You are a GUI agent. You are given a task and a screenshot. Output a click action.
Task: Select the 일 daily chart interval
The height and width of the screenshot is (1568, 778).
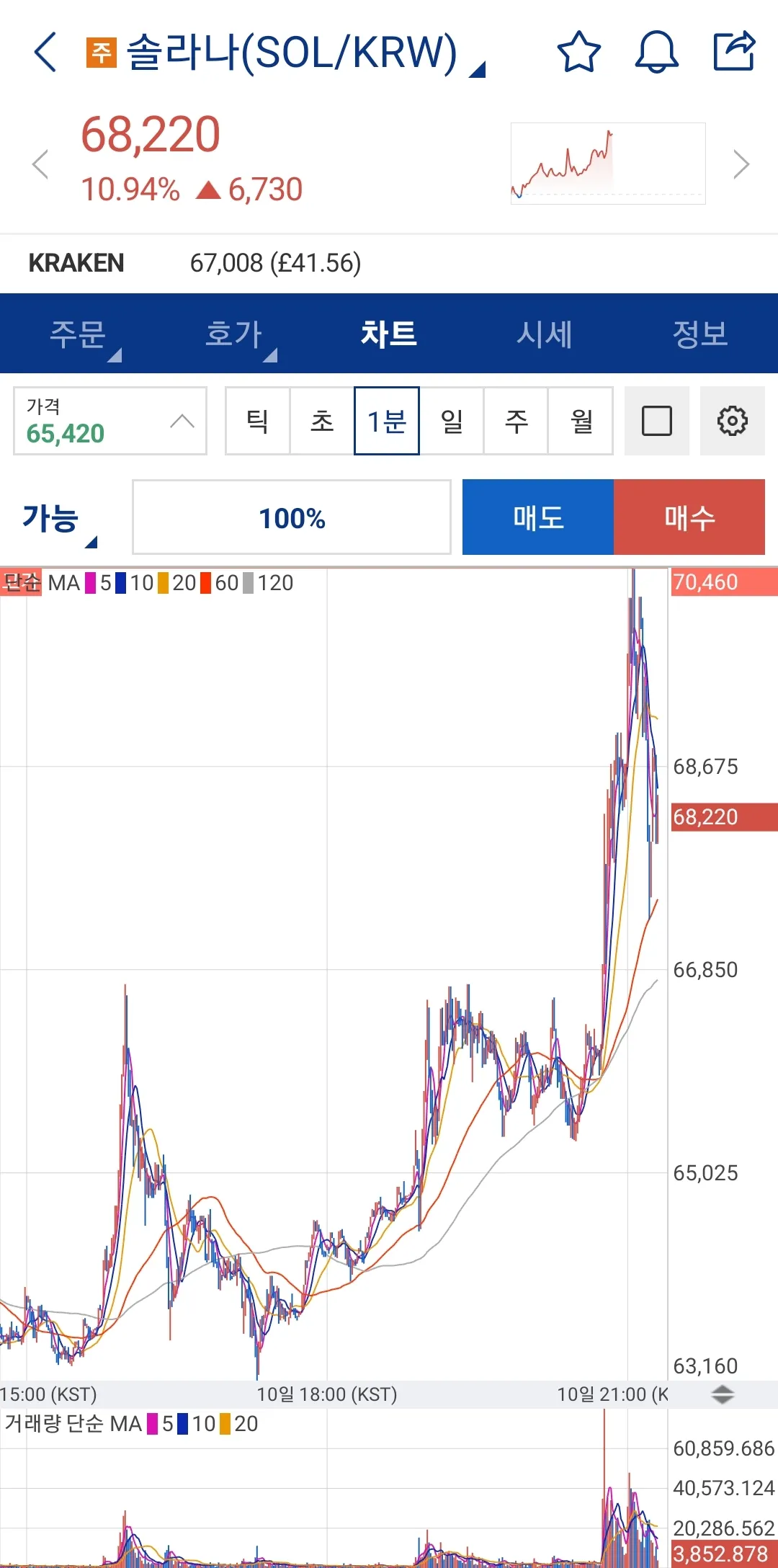452,421
